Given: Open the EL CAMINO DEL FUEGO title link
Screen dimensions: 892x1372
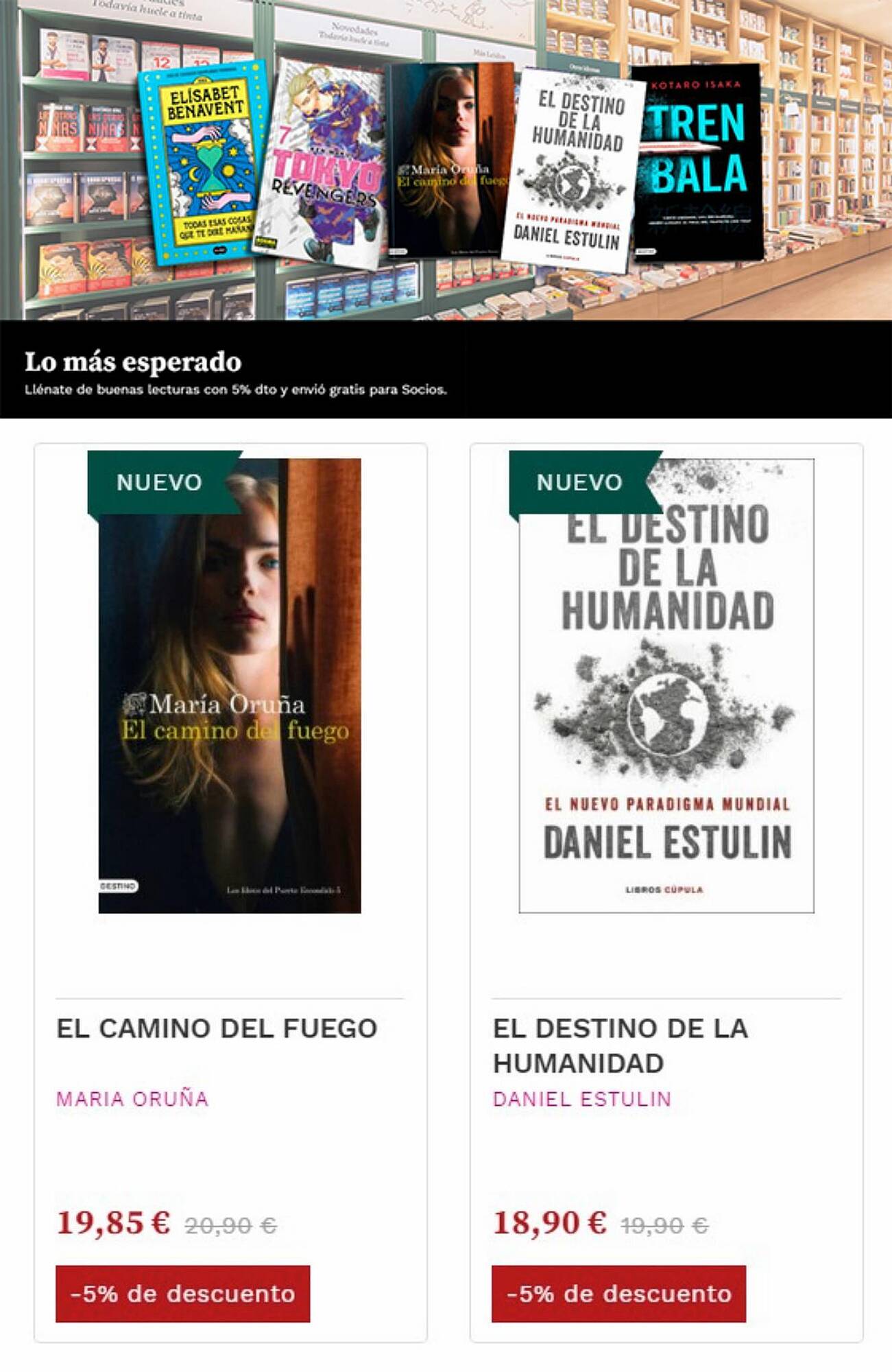Looking at the screenshot, I should (x=217, y=1028).
